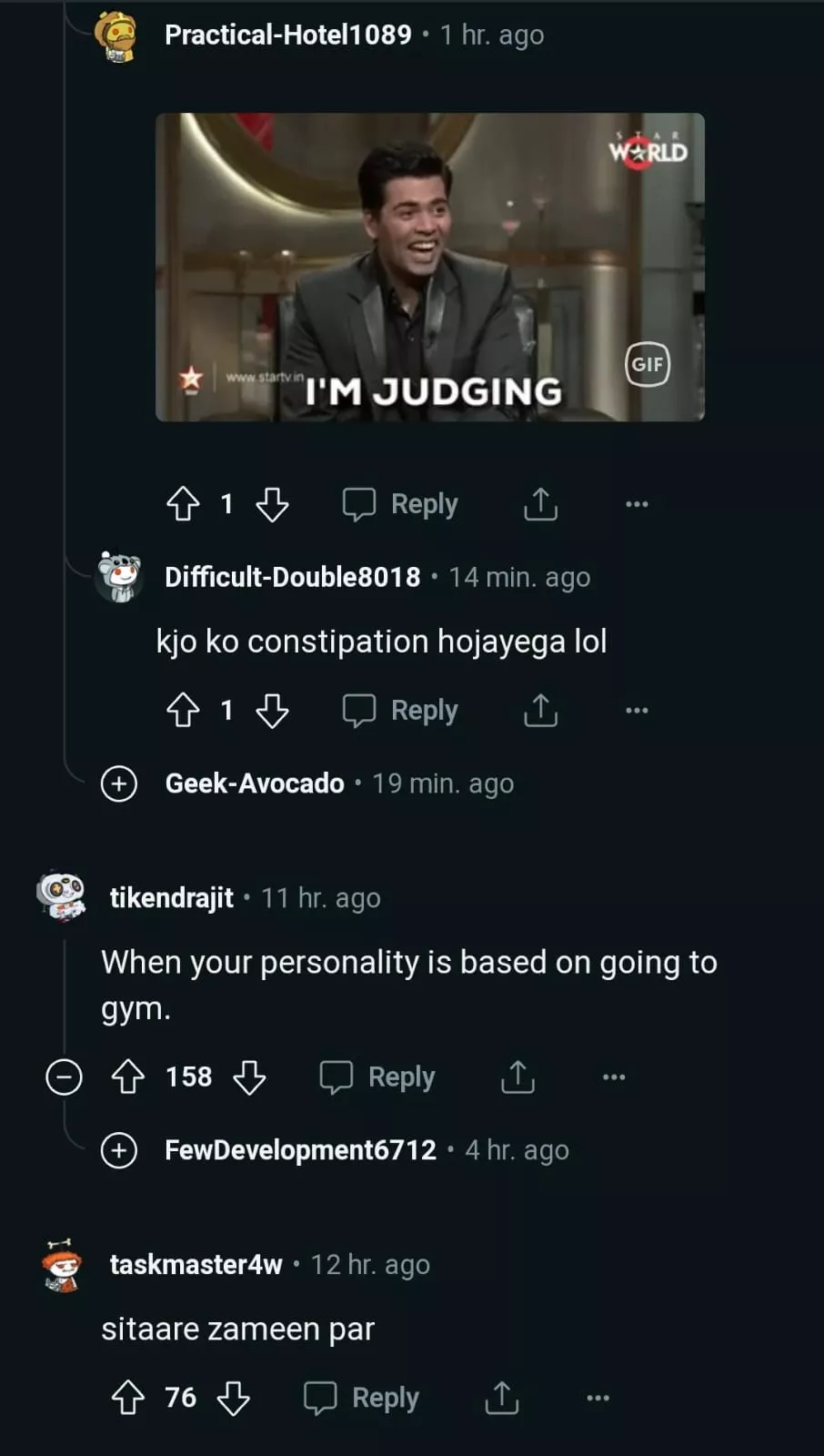
Task: Upvote Practical-Hotel1089's GIF comment
Action: point(183,504)
